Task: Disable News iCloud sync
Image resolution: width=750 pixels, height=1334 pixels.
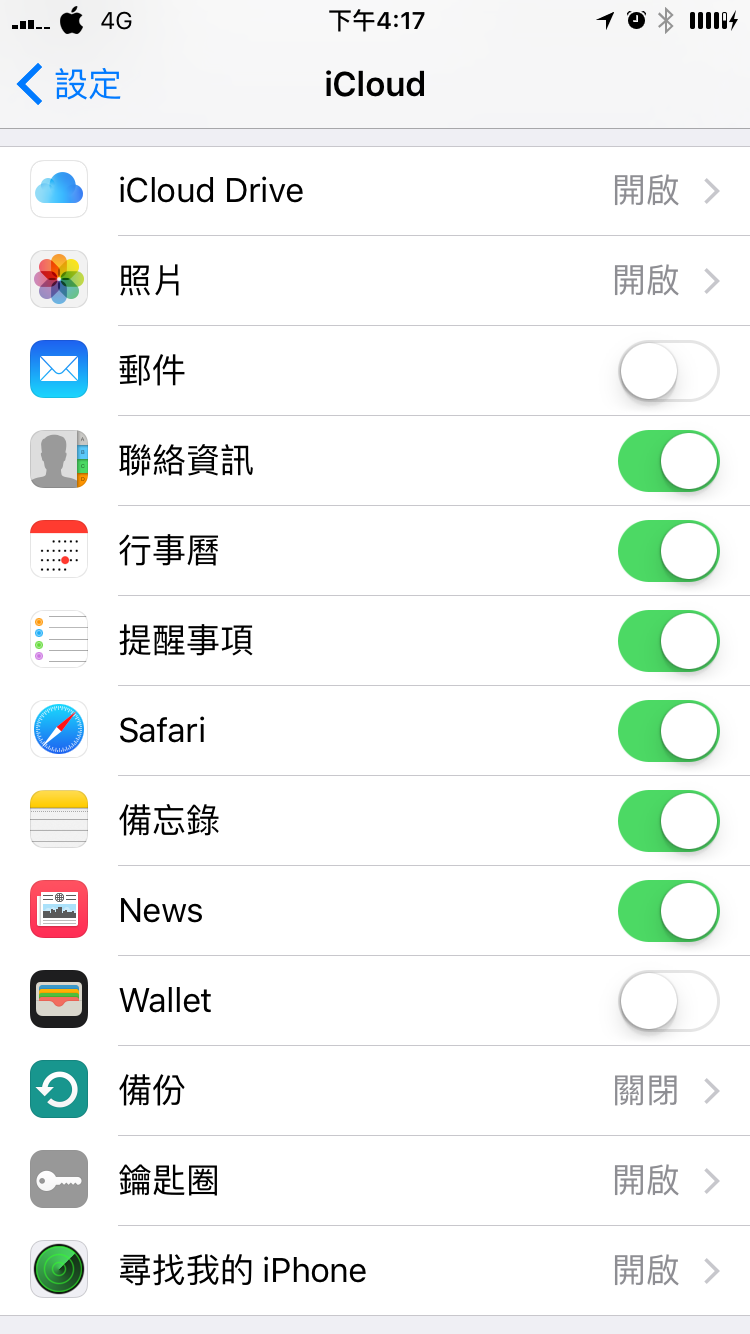Action: click(668, 911)
